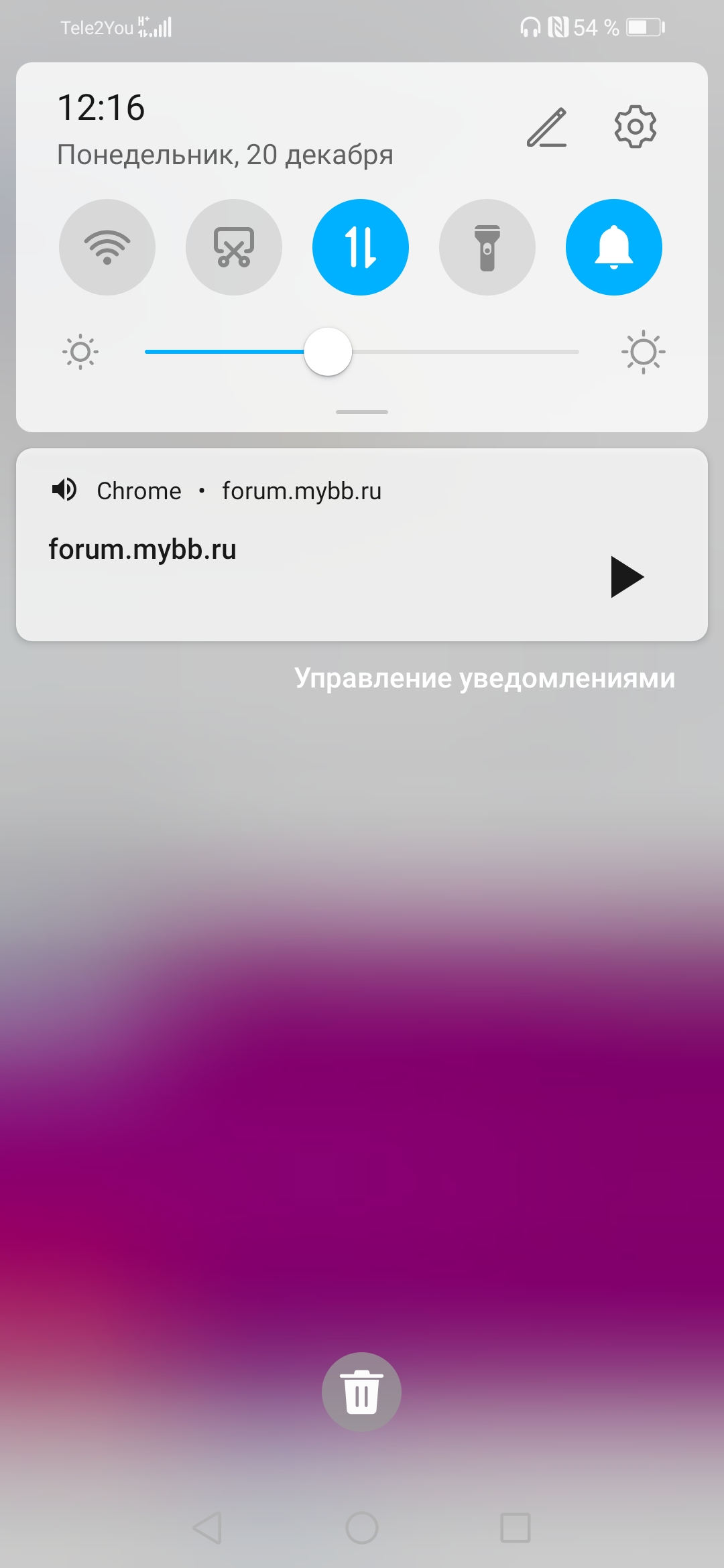
Task: Go back using the navigation bar
Action: pyautogui.click(x=207, y=1528)
